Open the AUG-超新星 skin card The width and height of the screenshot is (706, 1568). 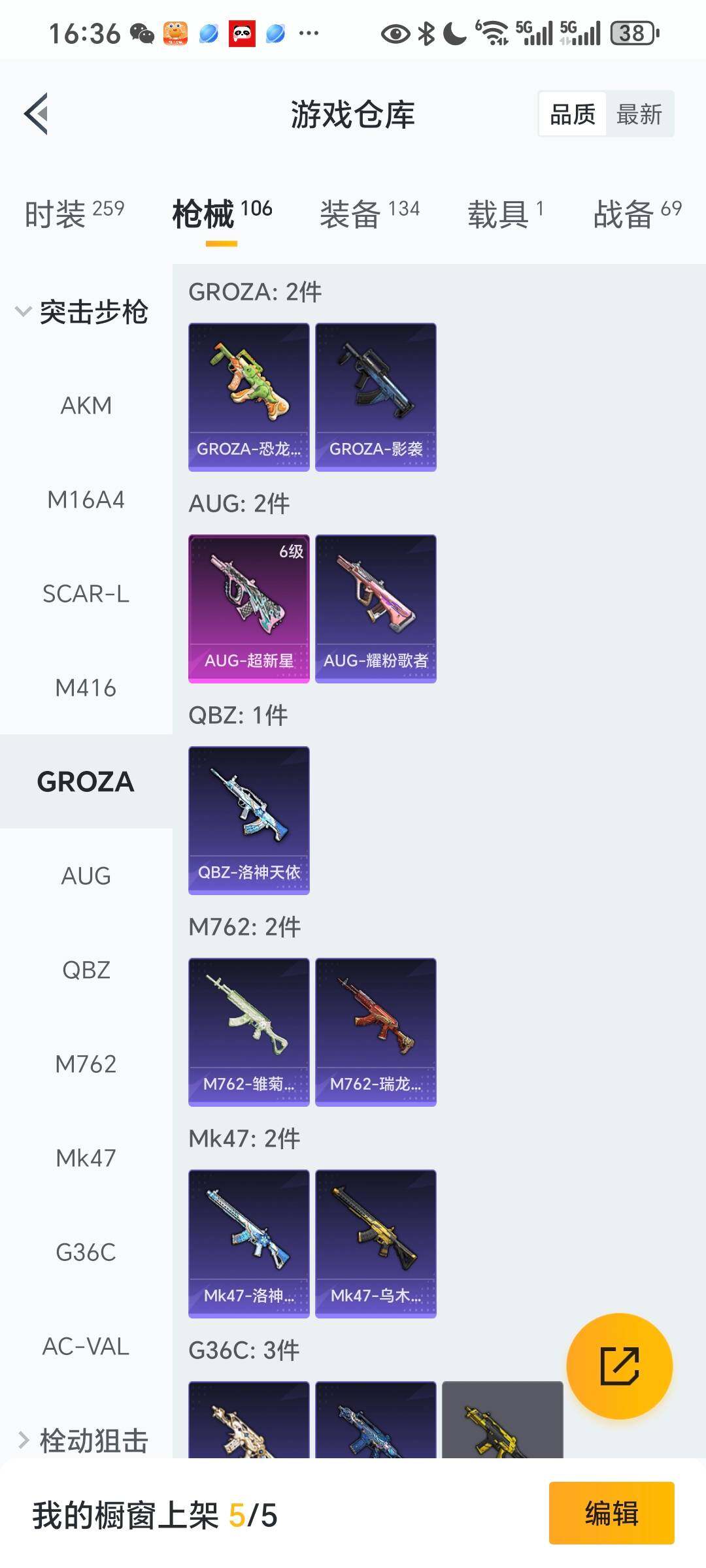[248, 608]
